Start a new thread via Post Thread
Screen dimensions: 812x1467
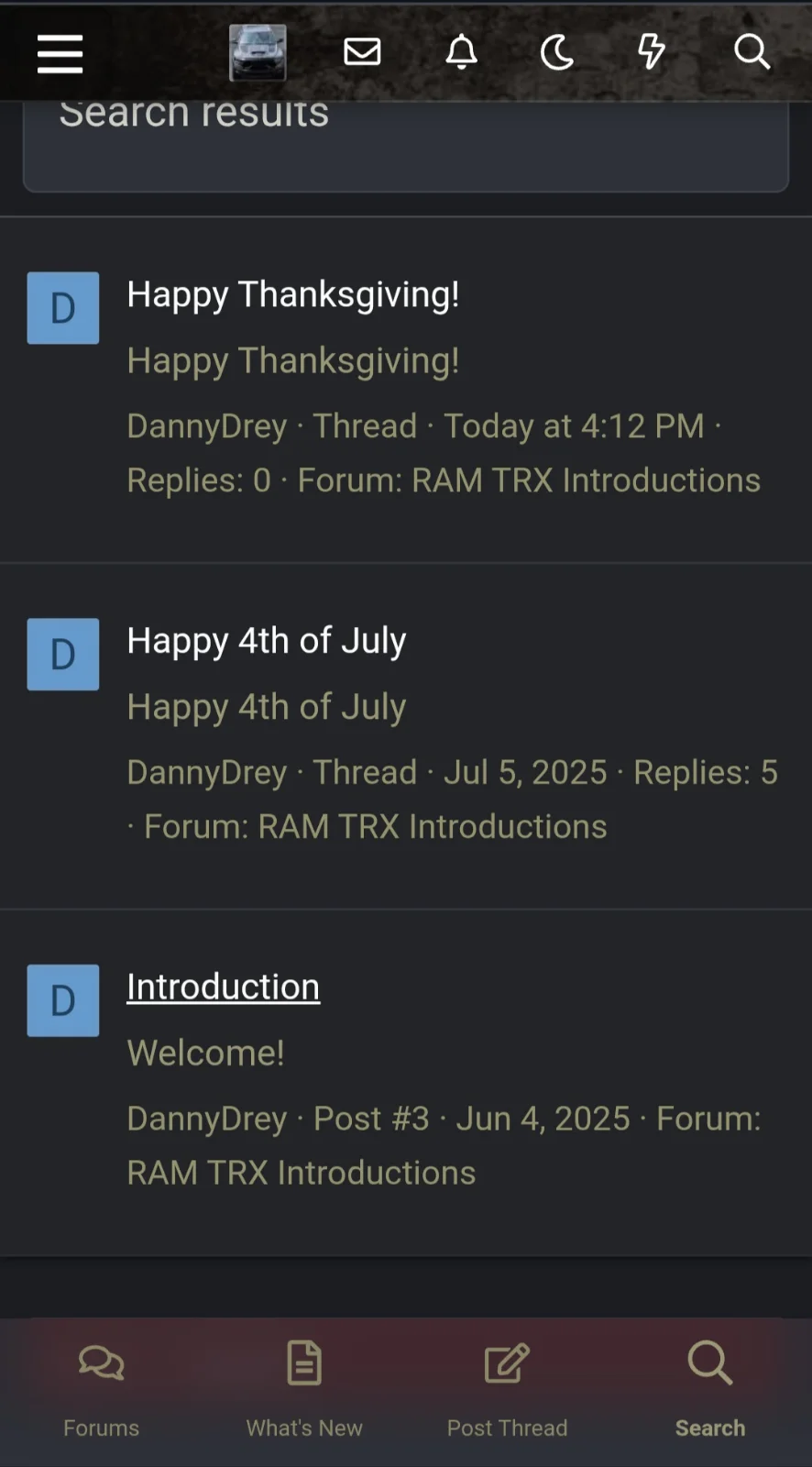(507, 1387)
